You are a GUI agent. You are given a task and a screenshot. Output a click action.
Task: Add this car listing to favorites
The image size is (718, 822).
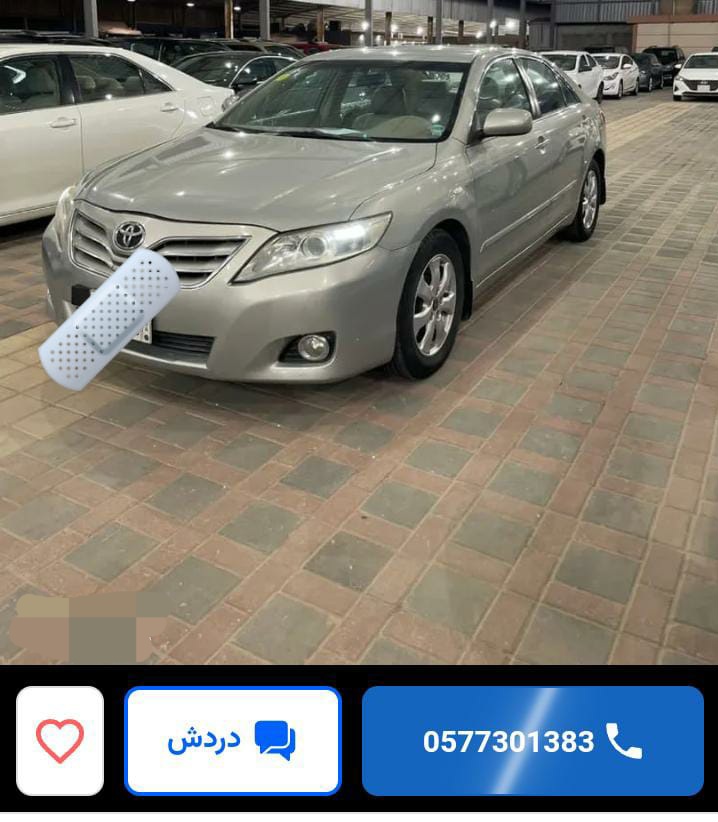pyautogui.click(x=60, y=741)
